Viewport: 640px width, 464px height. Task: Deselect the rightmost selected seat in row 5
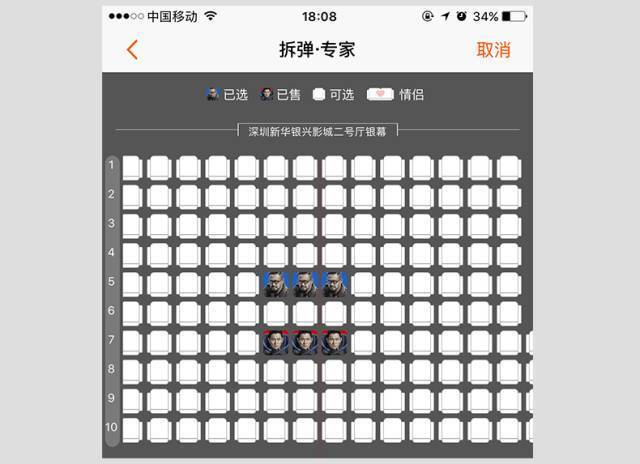click(335, 283)
